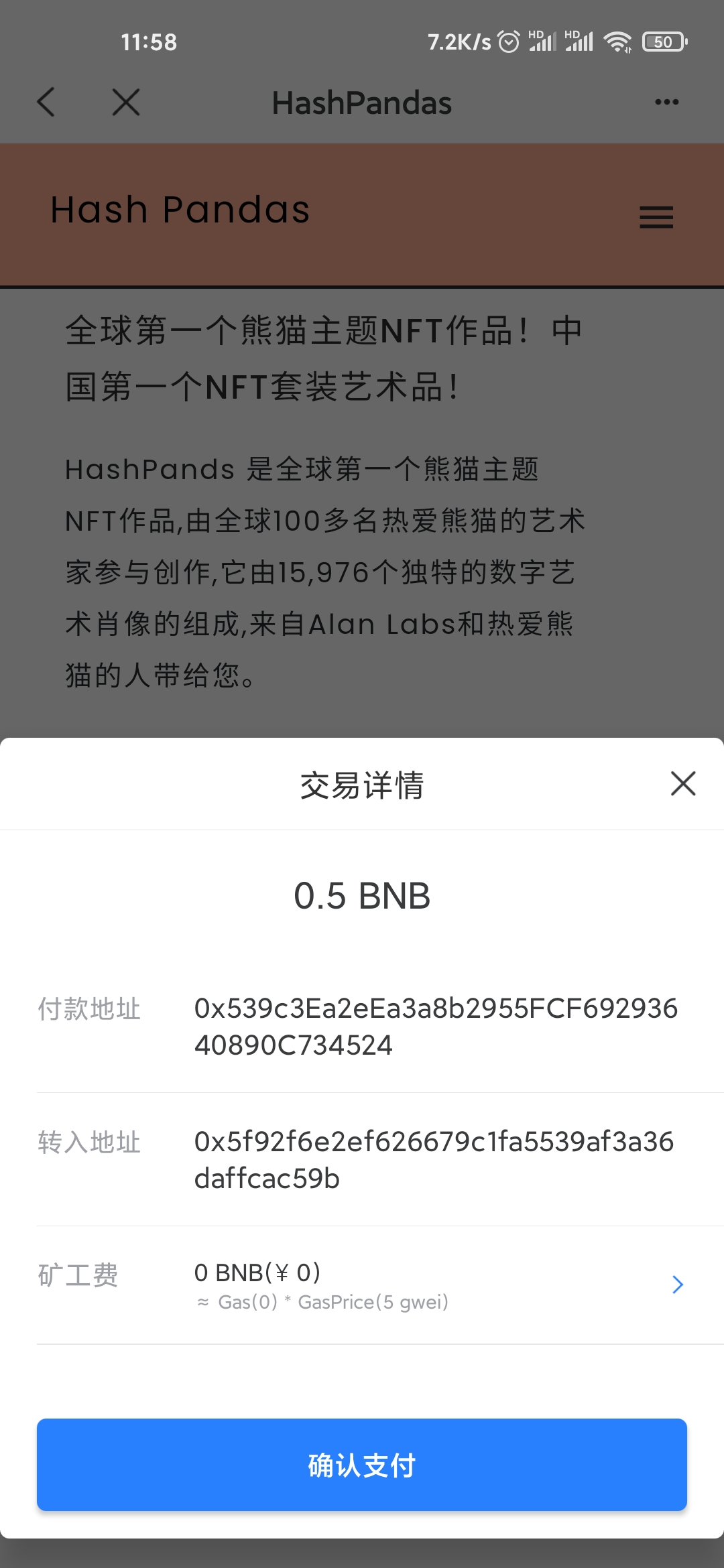The image size is (724, 1568).
Task: Close the HashPandas web page
Action: [x=126, y=103]
